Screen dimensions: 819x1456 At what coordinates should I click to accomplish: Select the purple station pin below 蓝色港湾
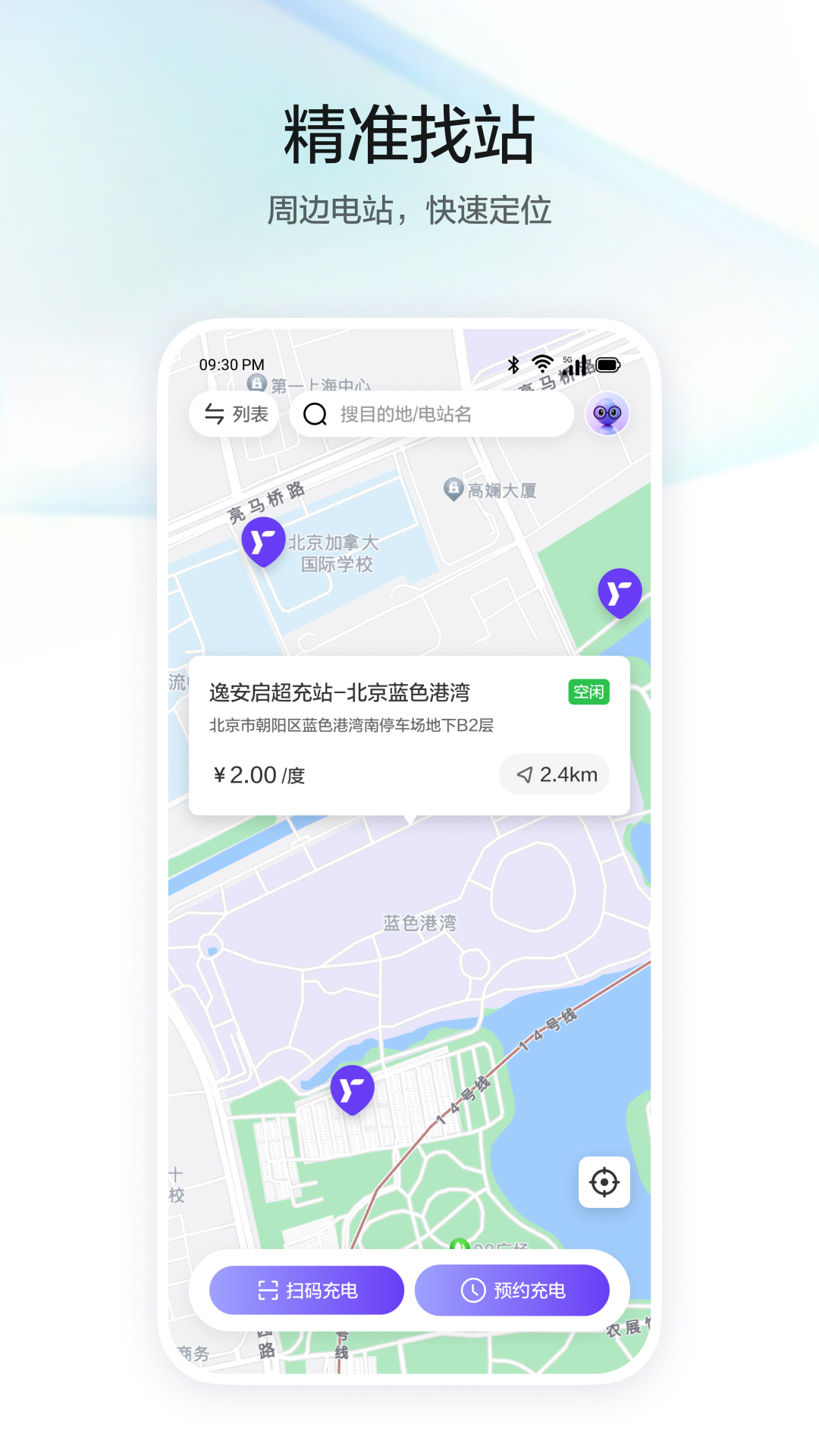point(353,1087)
